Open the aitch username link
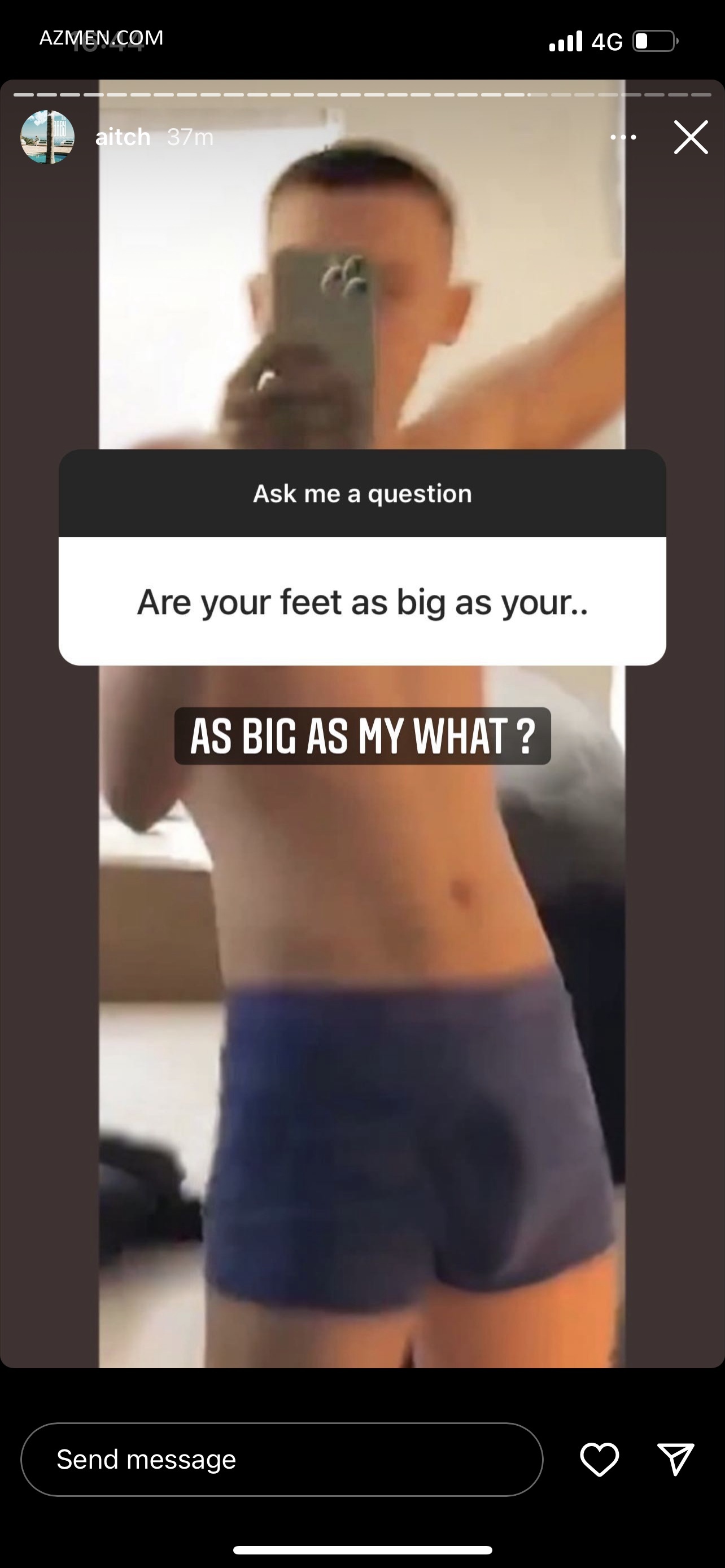725x1568 pixels. (123, 138)
